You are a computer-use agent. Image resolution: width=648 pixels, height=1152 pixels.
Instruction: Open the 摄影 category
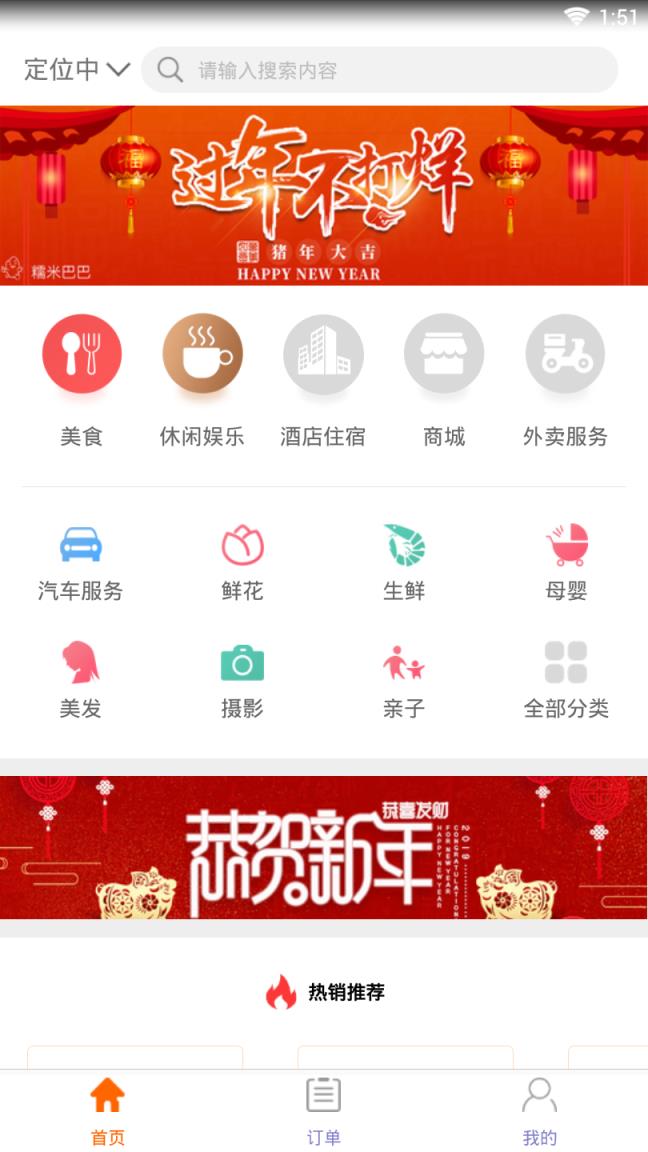242,678
